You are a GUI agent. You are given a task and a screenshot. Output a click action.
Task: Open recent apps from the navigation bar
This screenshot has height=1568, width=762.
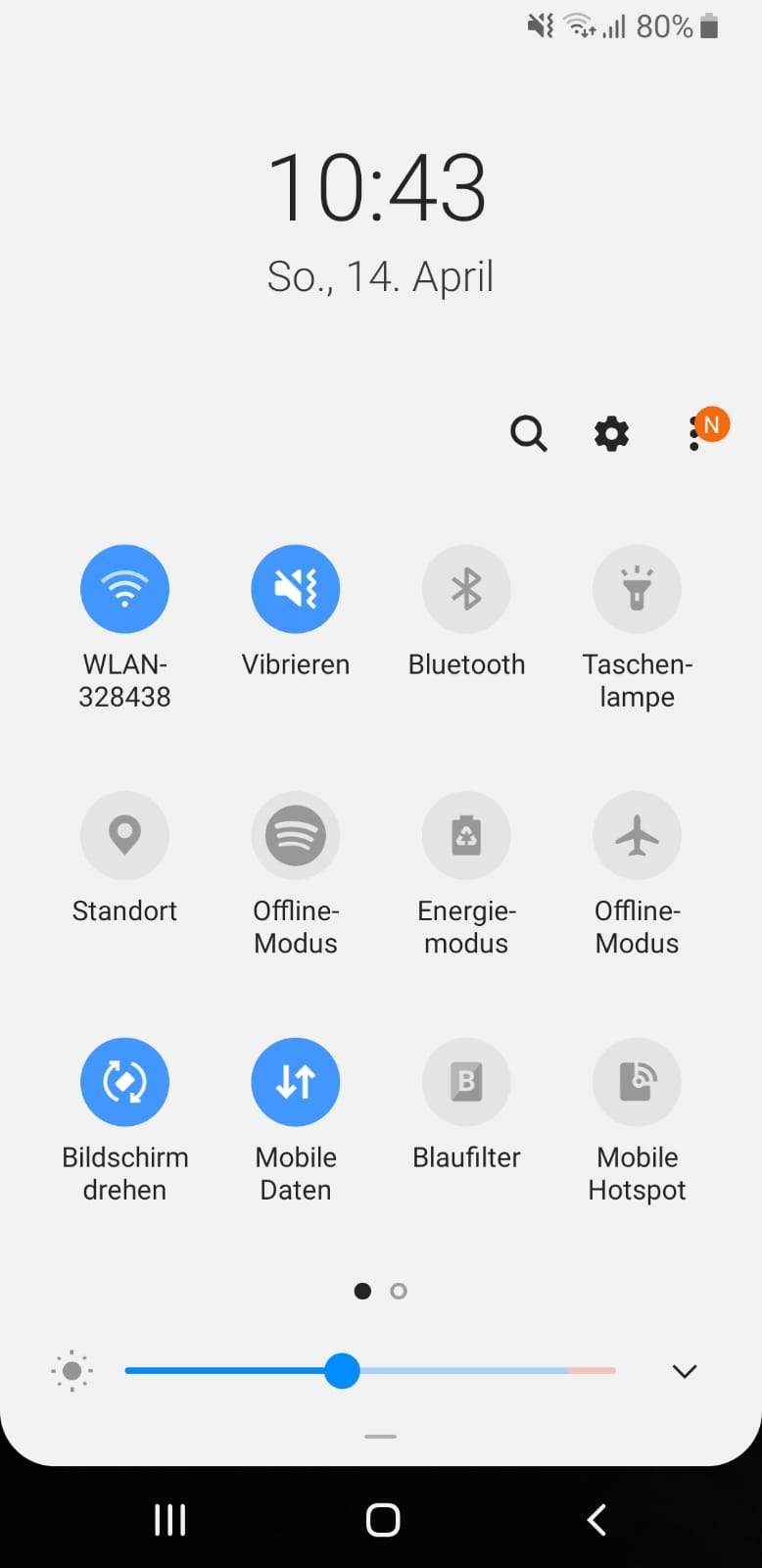click(169, 1520)
